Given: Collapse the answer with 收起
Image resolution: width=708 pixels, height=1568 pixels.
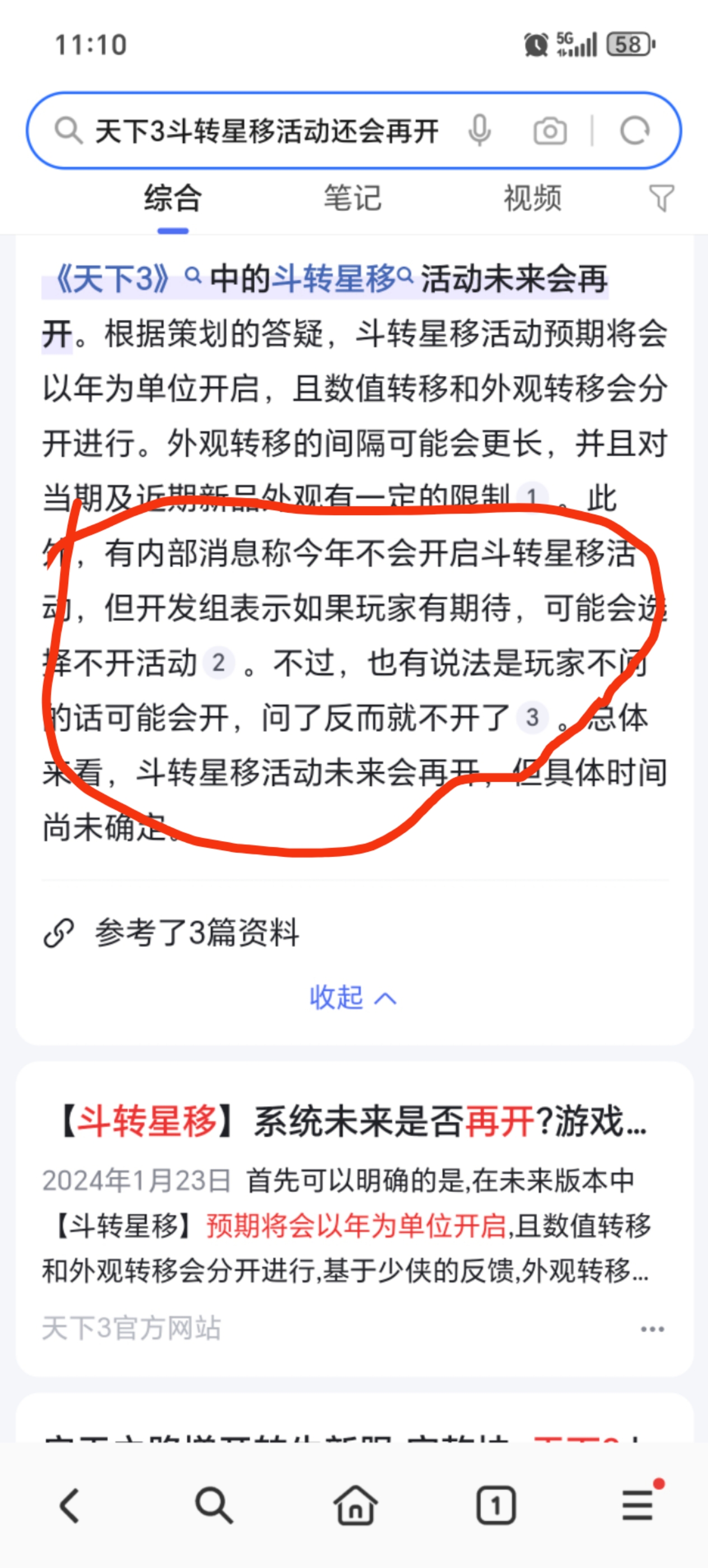Looking at the screenshot, I should (352, 998).
